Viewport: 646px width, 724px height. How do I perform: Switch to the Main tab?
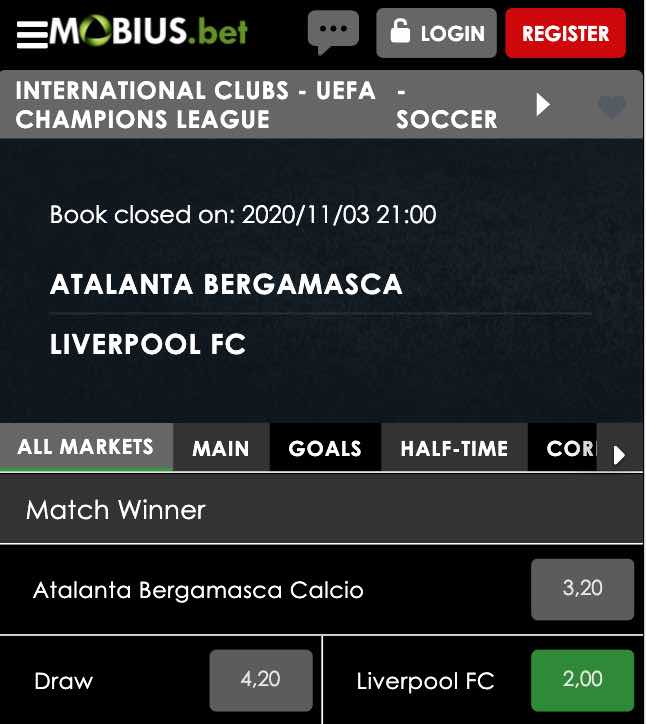coord(221,448)
